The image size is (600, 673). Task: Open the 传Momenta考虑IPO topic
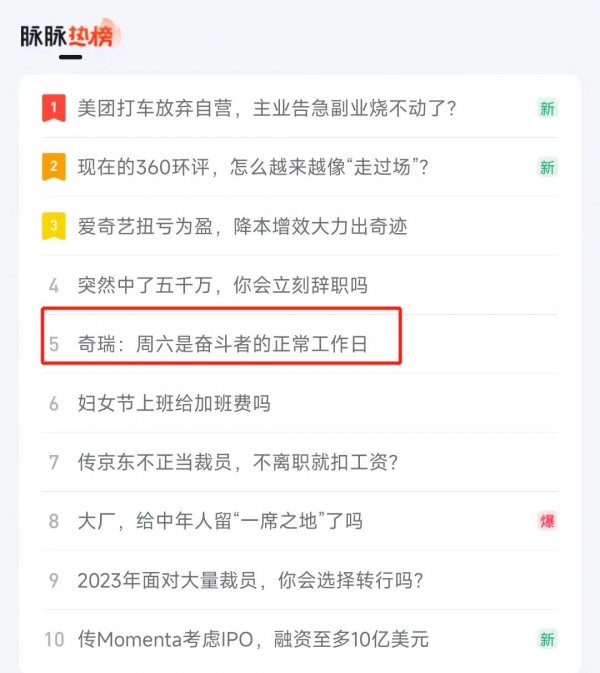[x=253, y=639]
